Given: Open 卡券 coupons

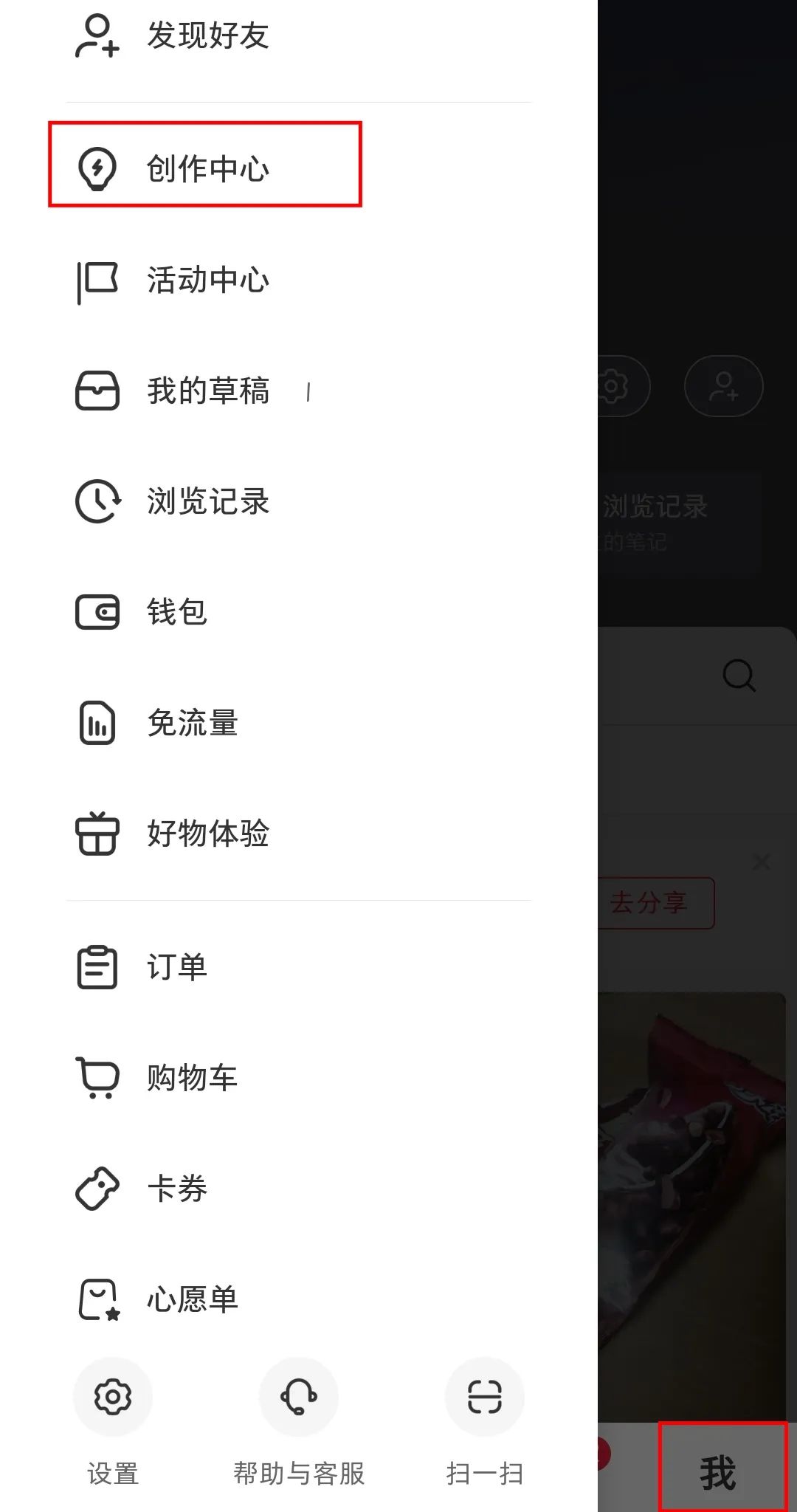Looking at the screenshot, I should pos(177,1189).
